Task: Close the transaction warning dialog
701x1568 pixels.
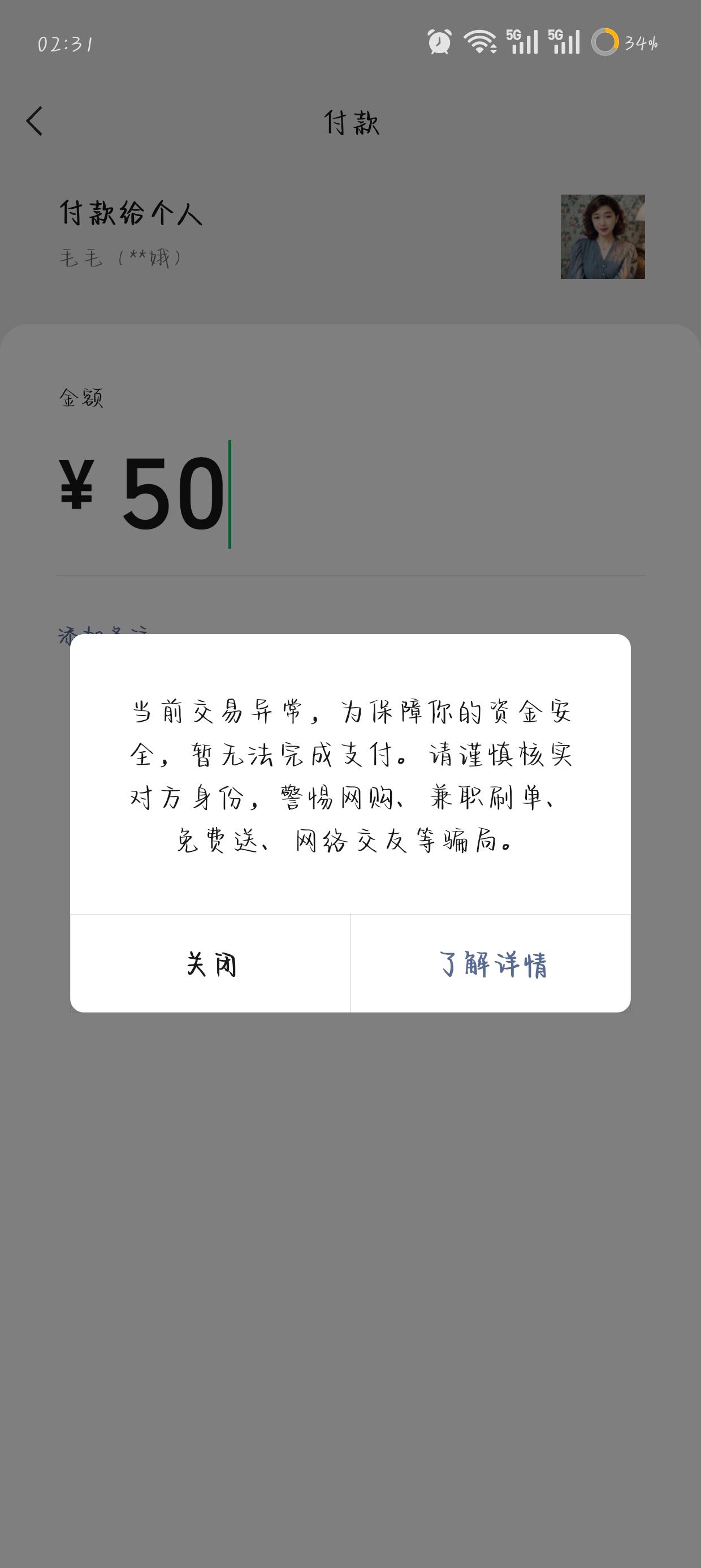Action: [x=210, y=964]
